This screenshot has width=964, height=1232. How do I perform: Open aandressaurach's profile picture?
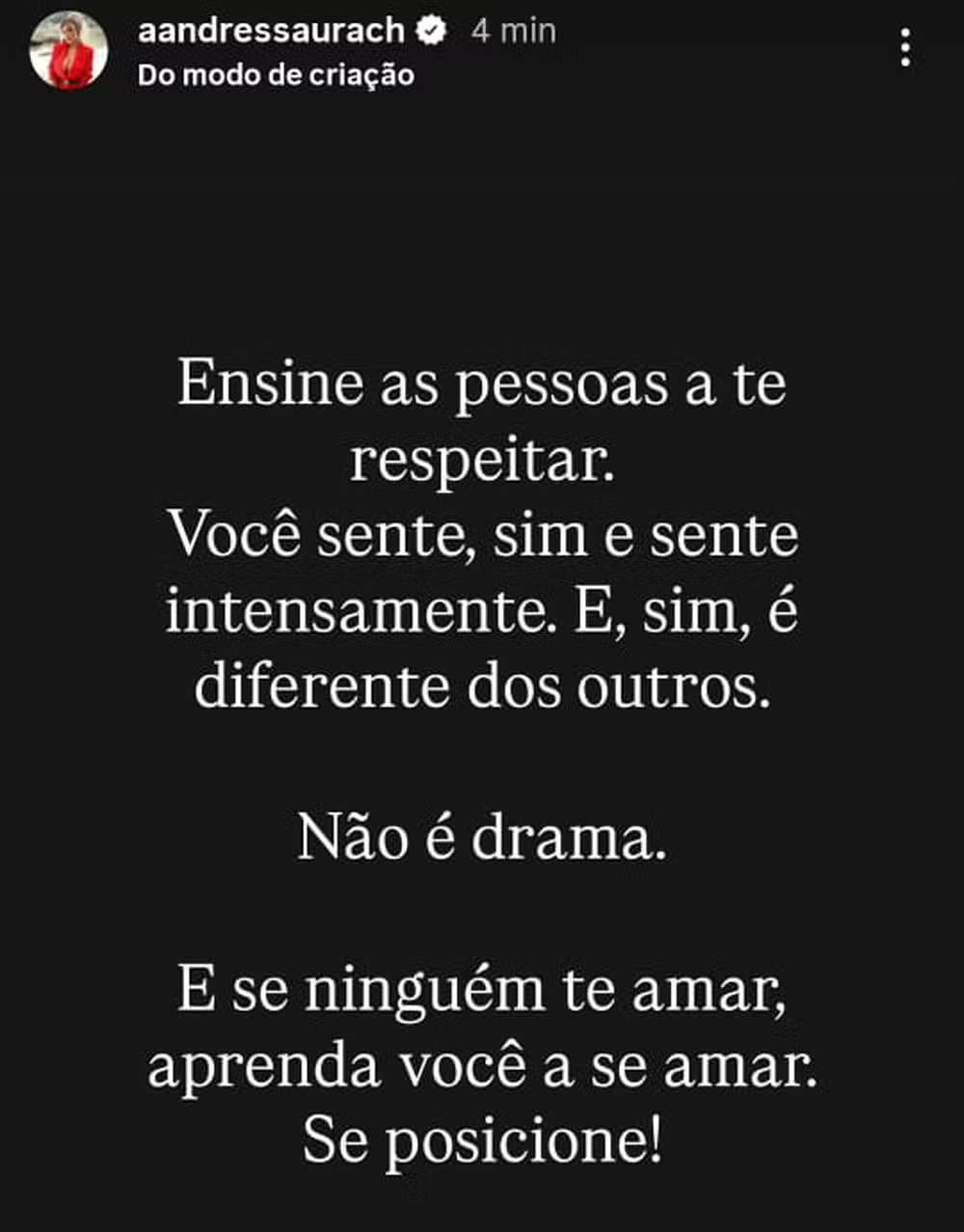click(68, 50)
